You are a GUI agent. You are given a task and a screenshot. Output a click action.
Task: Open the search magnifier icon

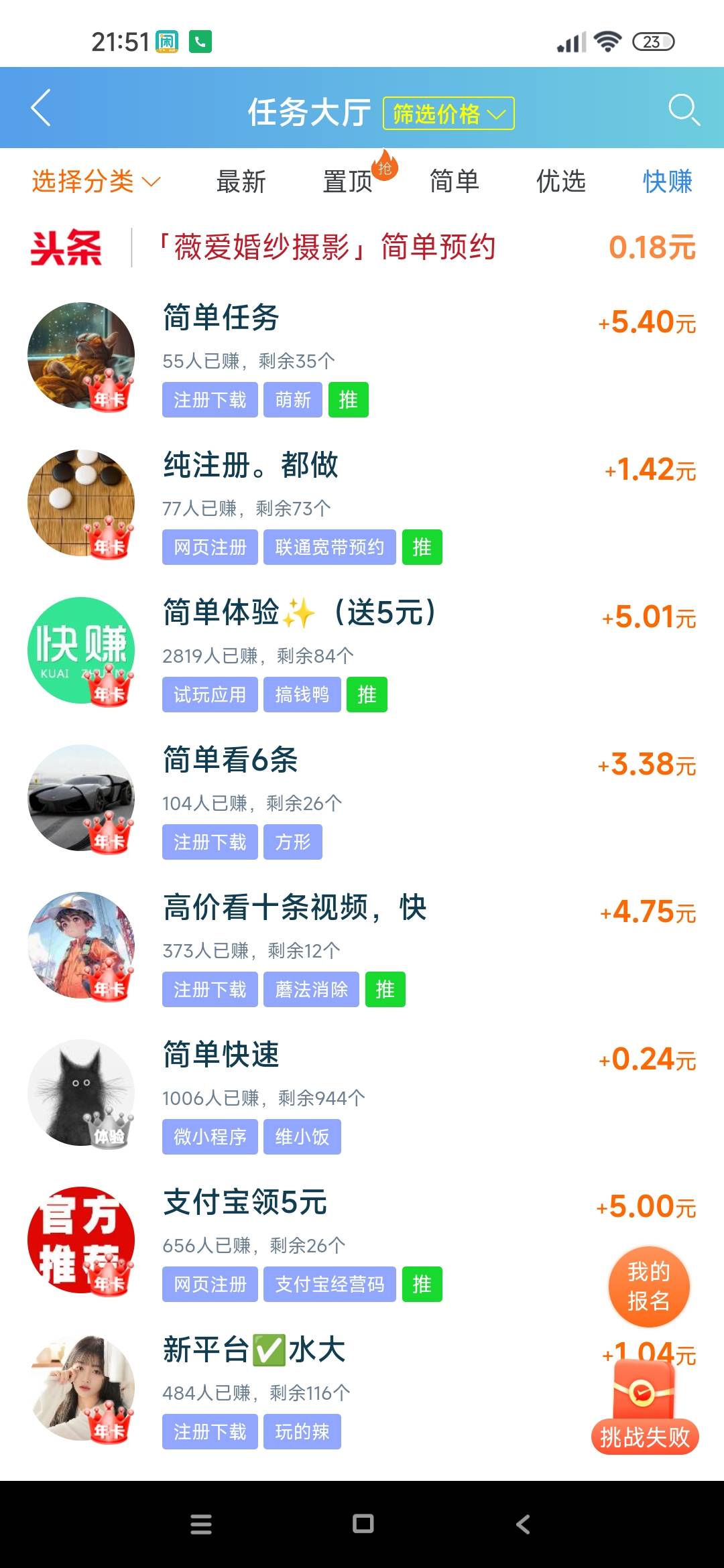[x=684, y=109]
